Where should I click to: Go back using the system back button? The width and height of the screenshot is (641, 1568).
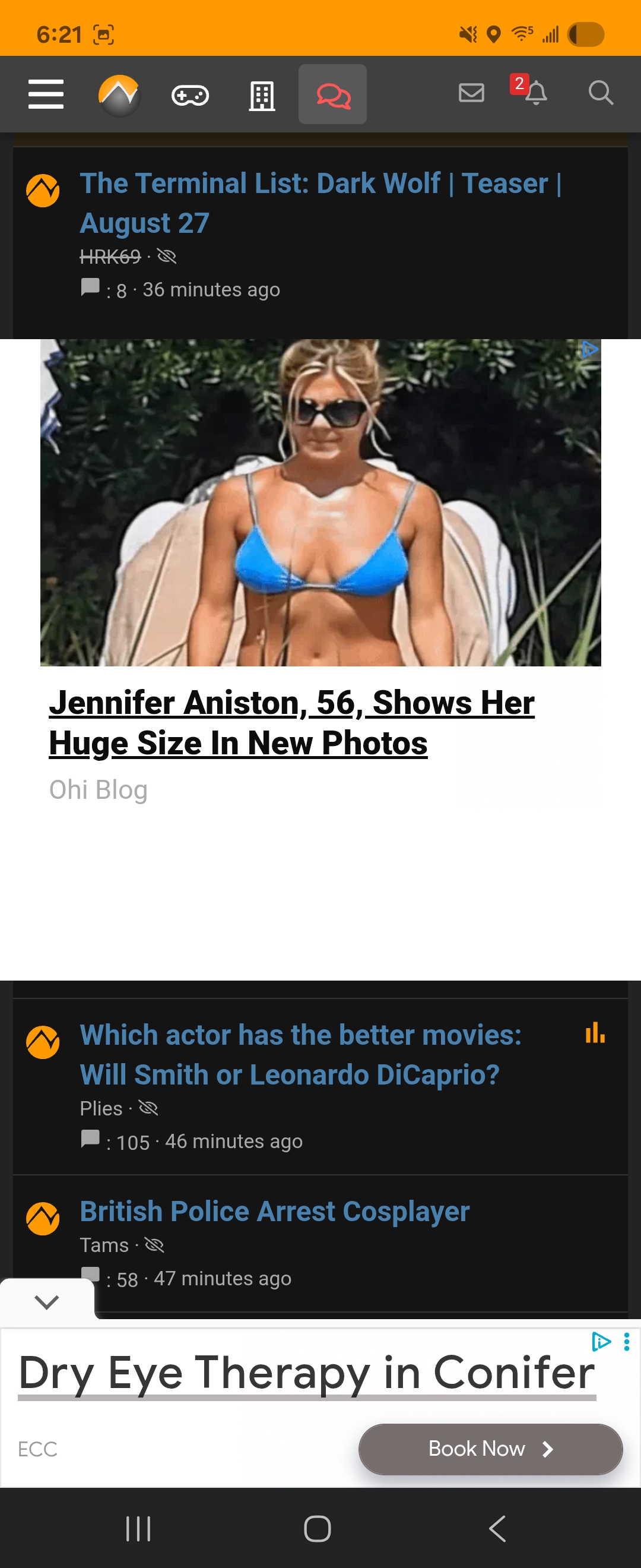click(x=497, y=1528)
